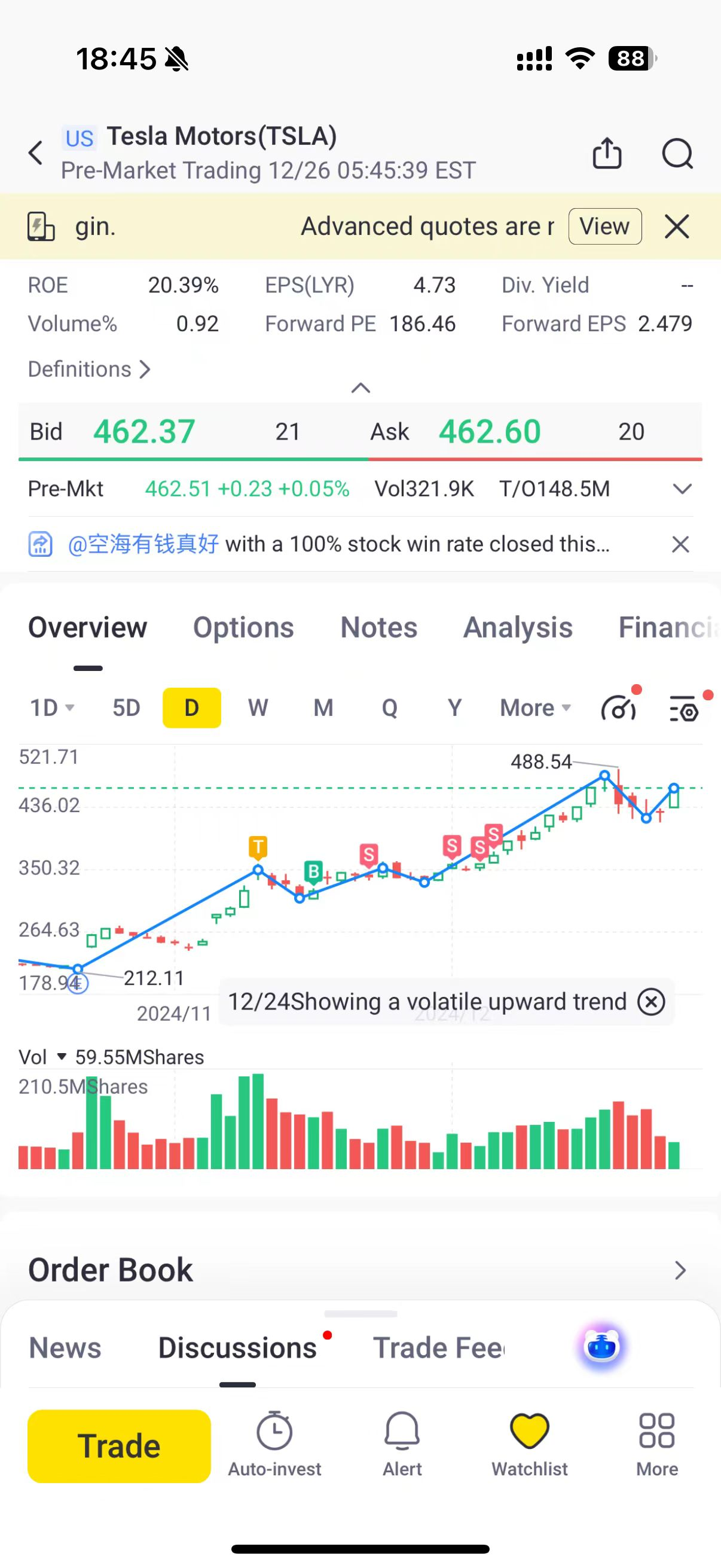The width and height of the screenshot is (721, 1568).
Task: Close the stock win rate notice
Action: [680, 544]
